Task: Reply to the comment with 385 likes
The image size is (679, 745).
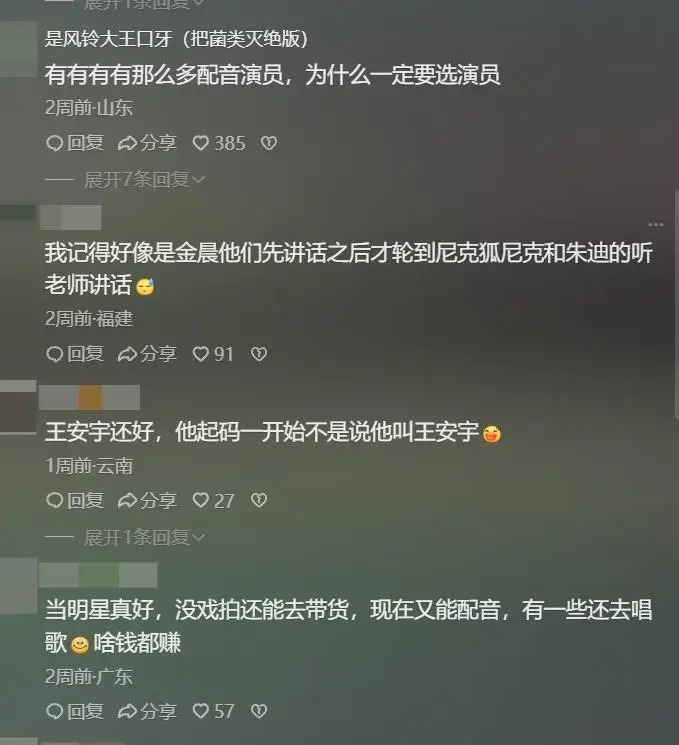Action: click(x=75, y=143)
